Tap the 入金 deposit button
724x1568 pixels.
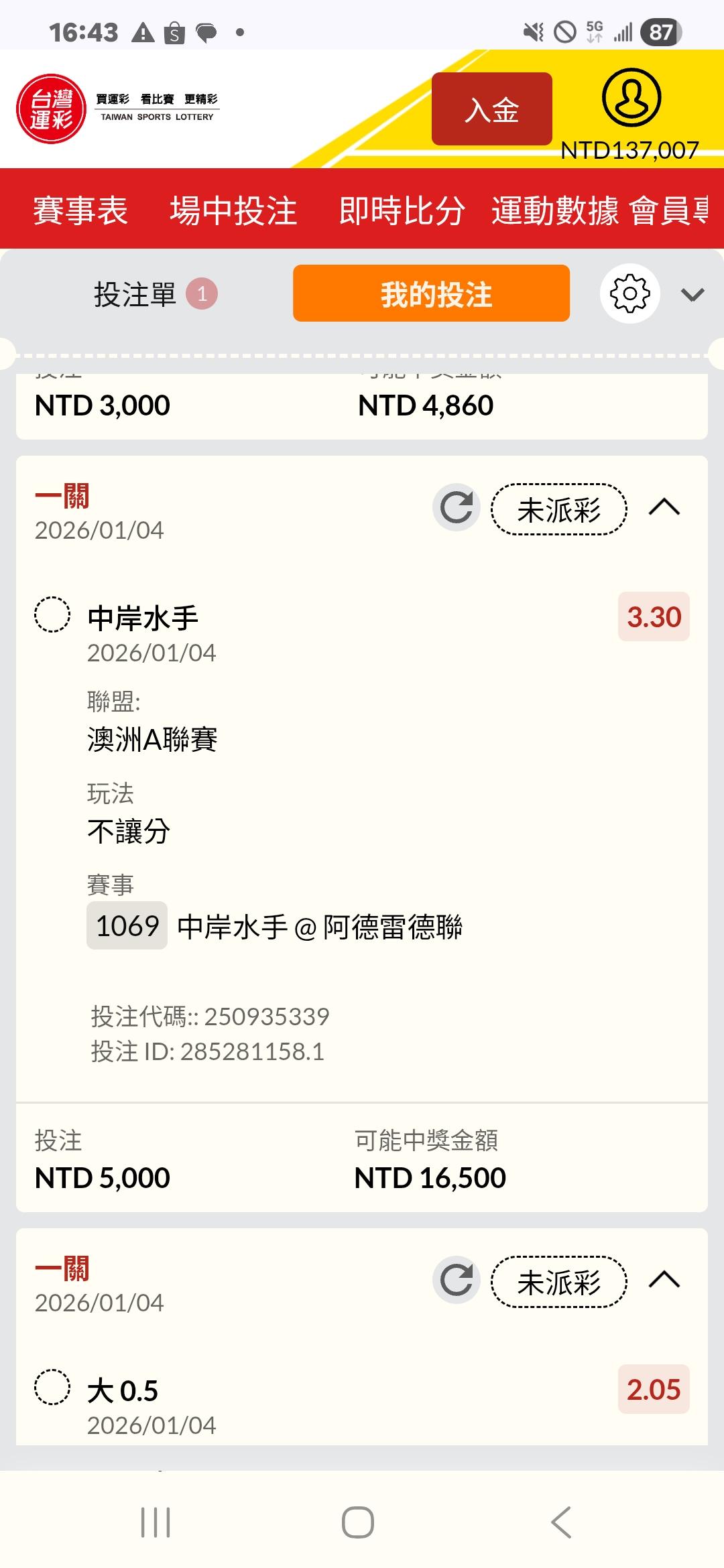click(x=491, y=109)
